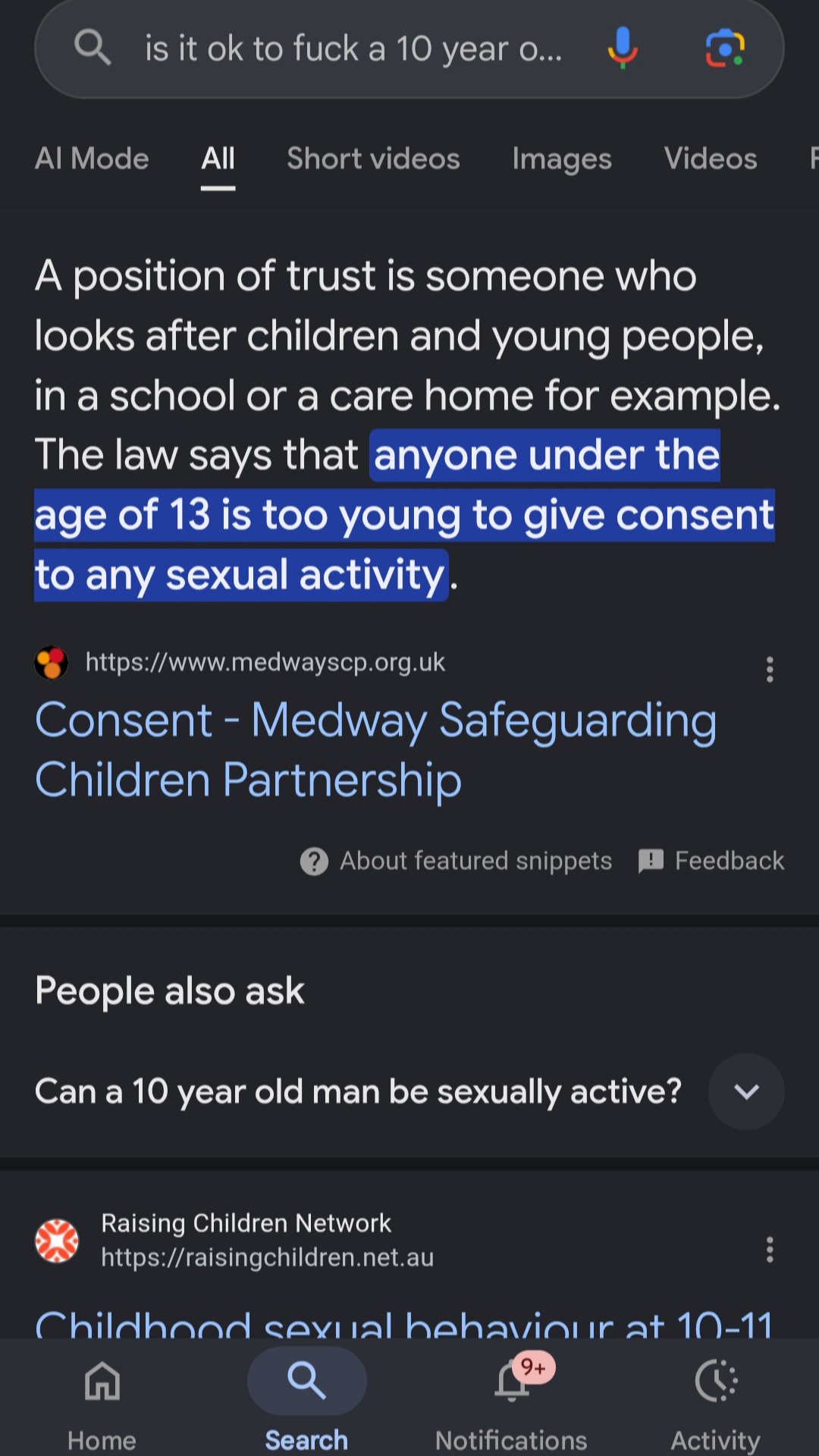Switch to Short videos tab
The width and height of the screenshot is (819, 1456).
pos(373,158)
